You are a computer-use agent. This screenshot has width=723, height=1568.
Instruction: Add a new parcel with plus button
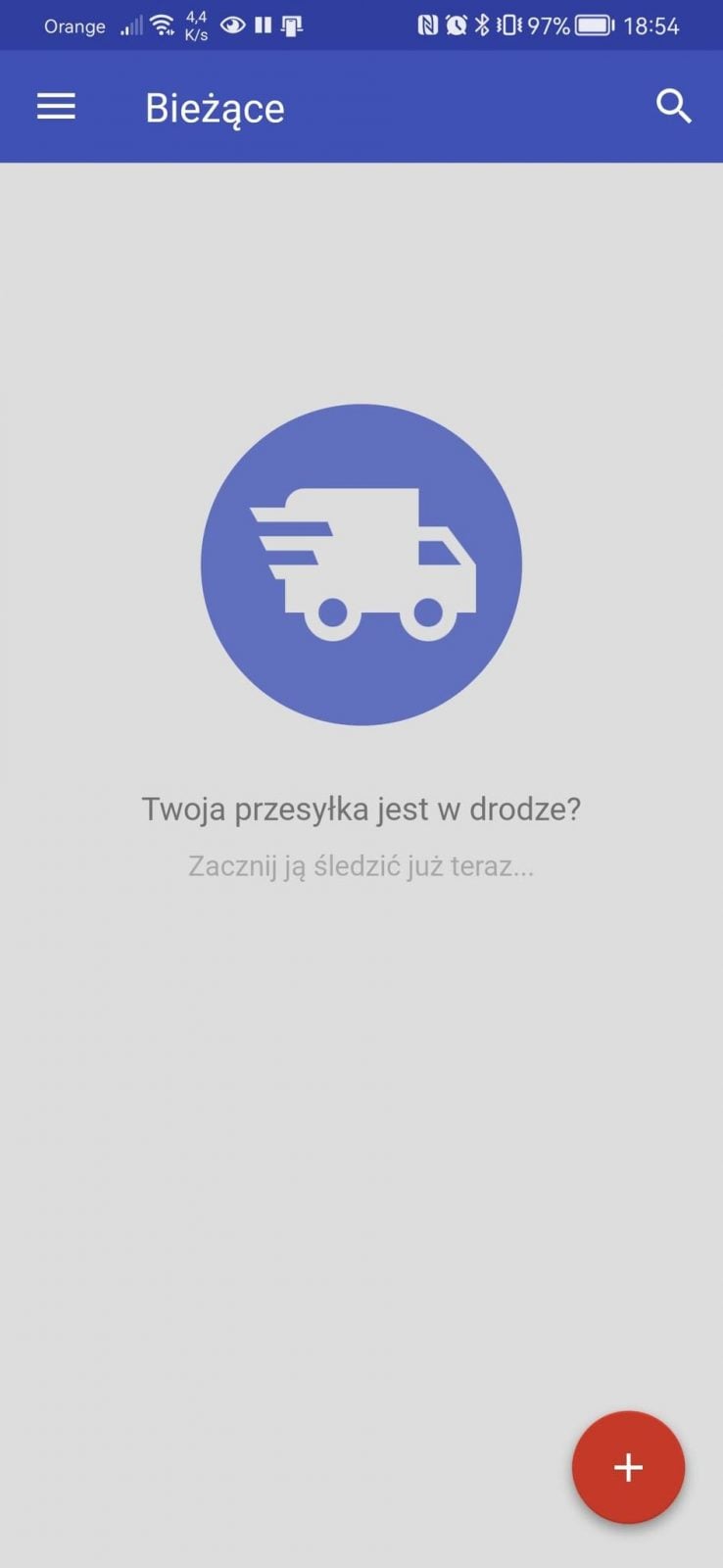(628, 1467)
